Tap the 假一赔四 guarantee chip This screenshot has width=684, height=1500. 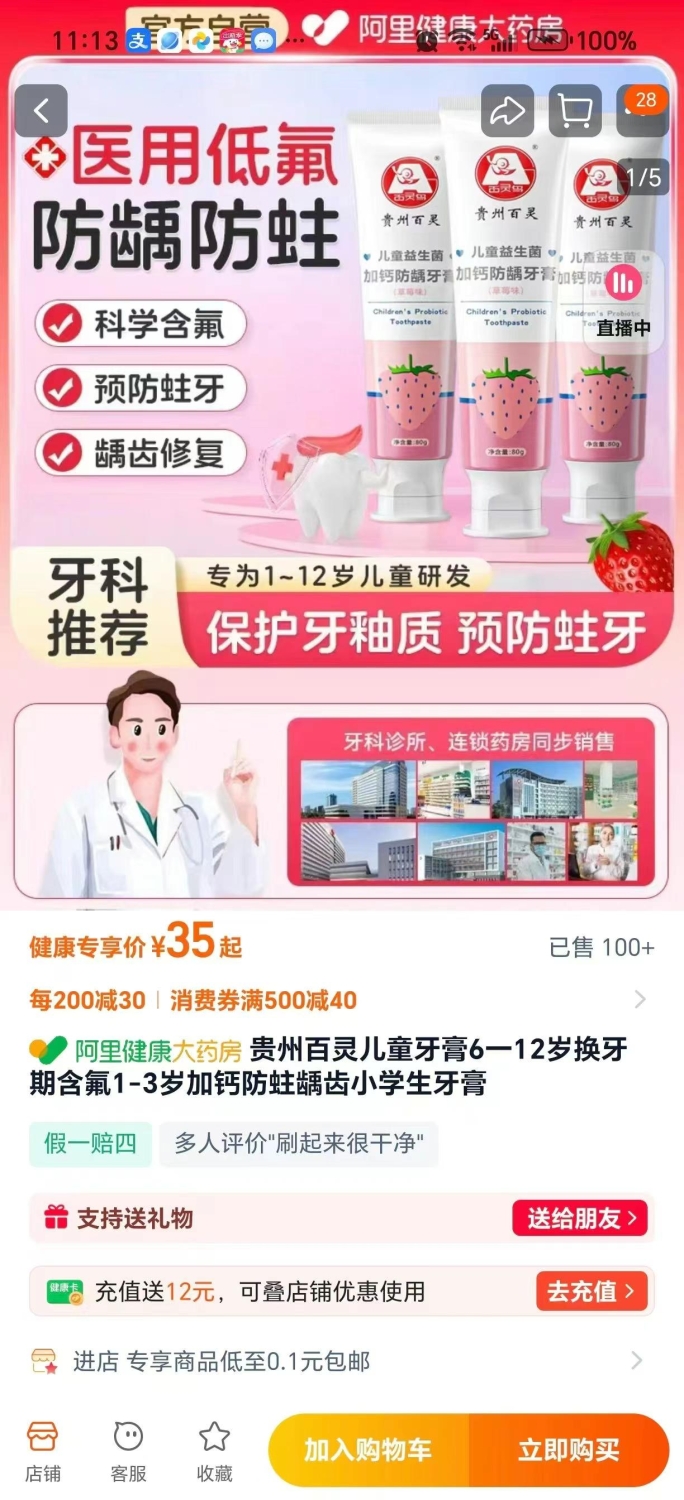[91, 1144]
